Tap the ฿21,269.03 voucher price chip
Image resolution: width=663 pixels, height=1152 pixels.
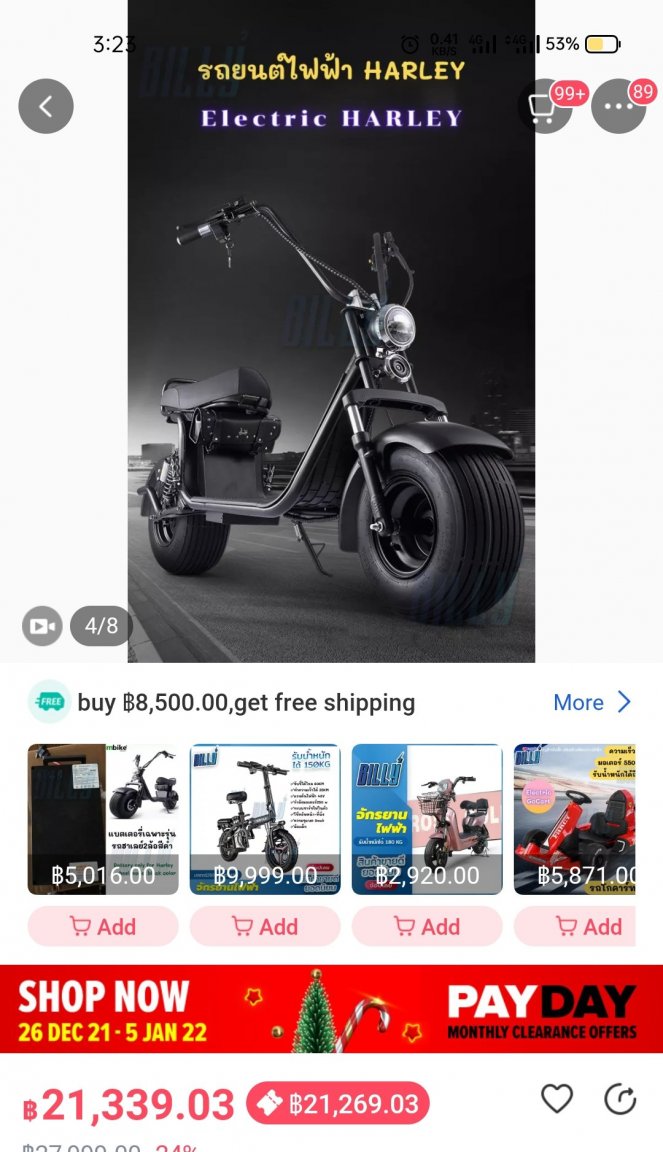click(338, 1104)
